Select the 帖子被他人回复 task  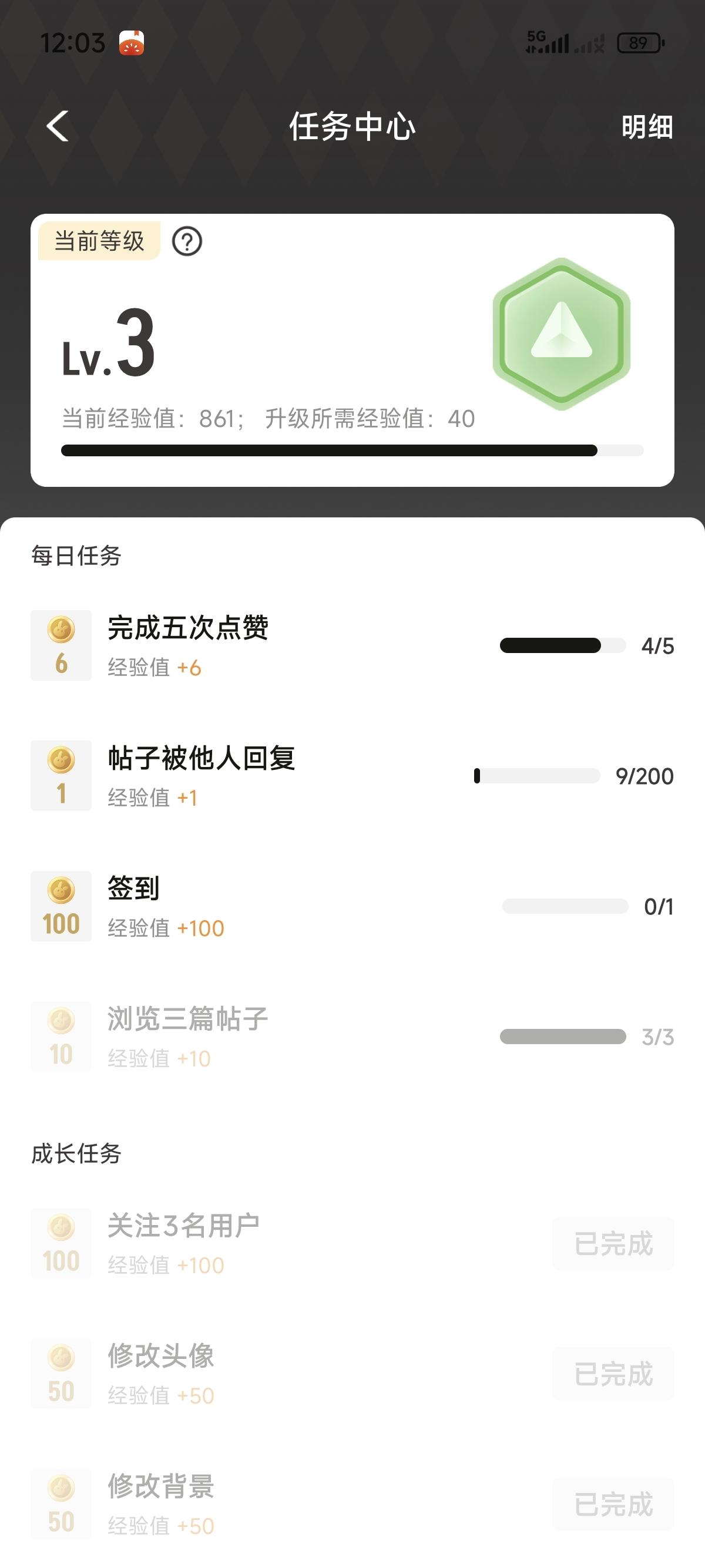[202, 758]
